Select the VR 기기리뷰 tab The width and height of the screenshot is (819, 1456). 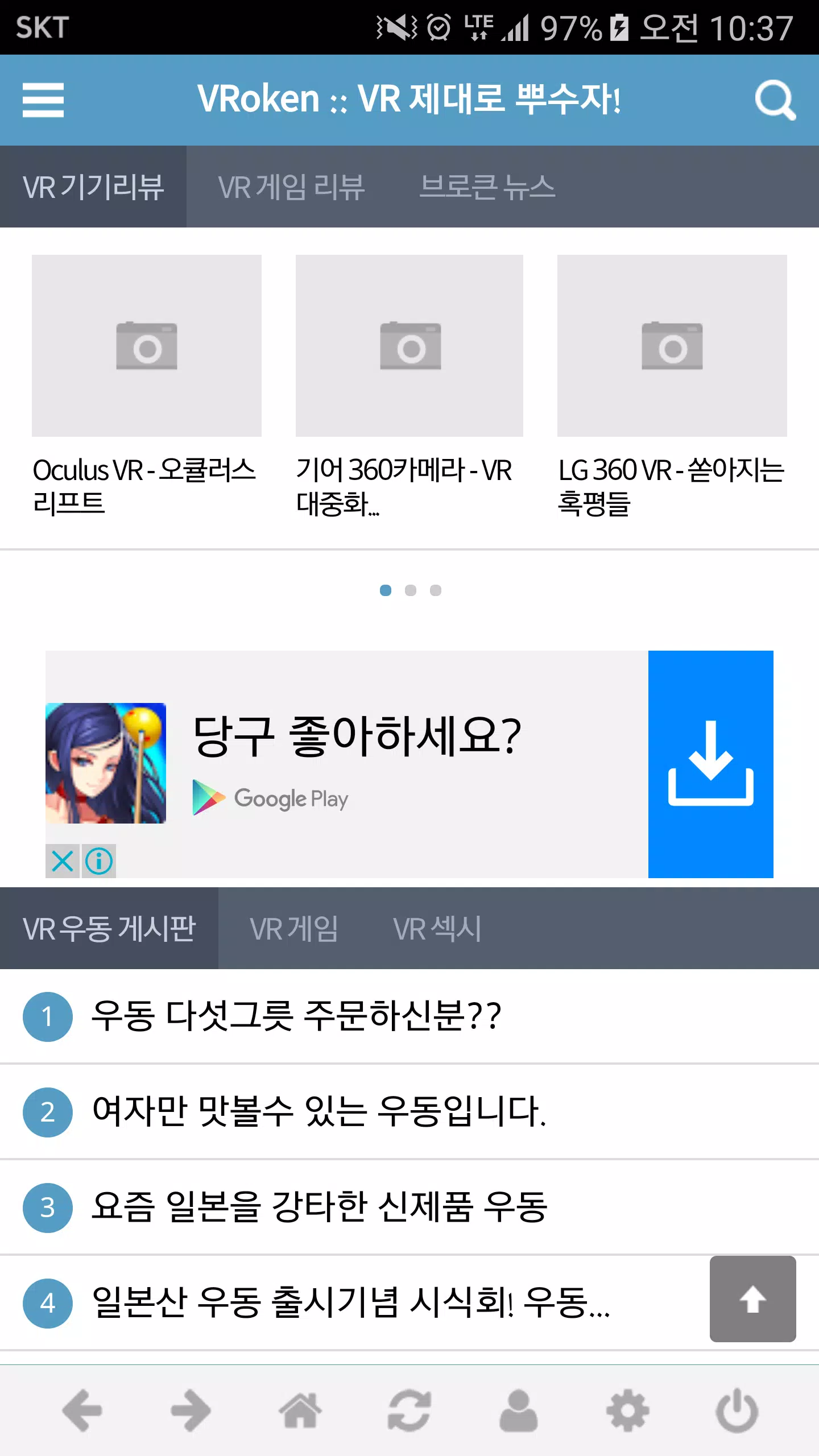tap(93, 187)
